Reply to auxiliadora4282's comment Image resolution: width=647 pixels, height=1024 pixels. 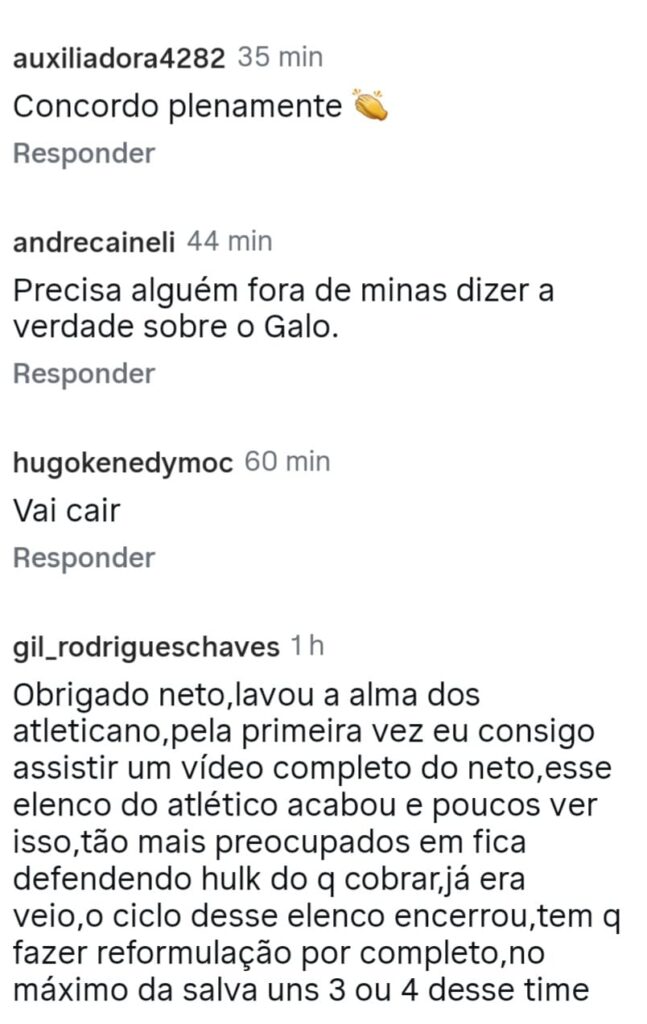(84, 154)
